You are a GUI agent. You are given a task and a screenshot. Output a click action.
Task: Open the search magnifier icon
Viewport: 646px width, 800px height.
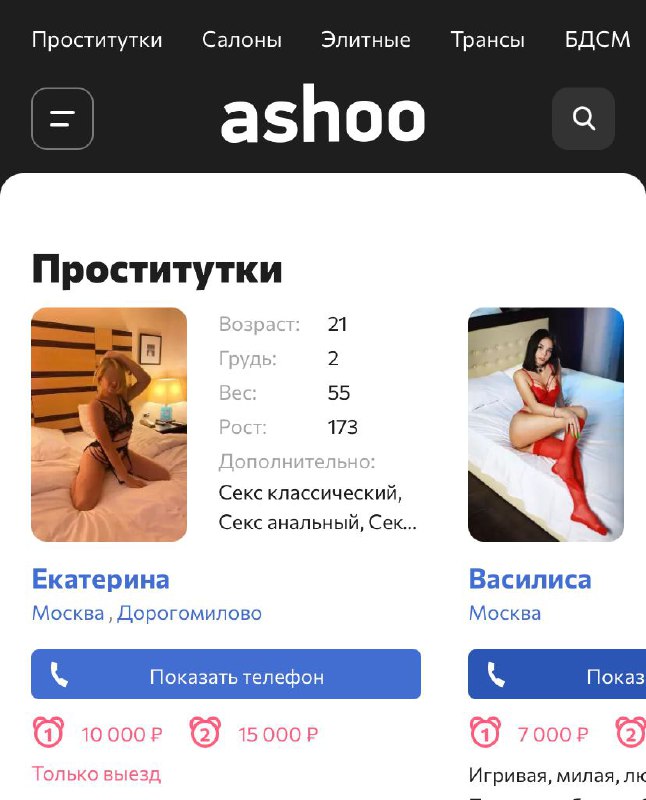pyautogui.click(x=583, y=119)
